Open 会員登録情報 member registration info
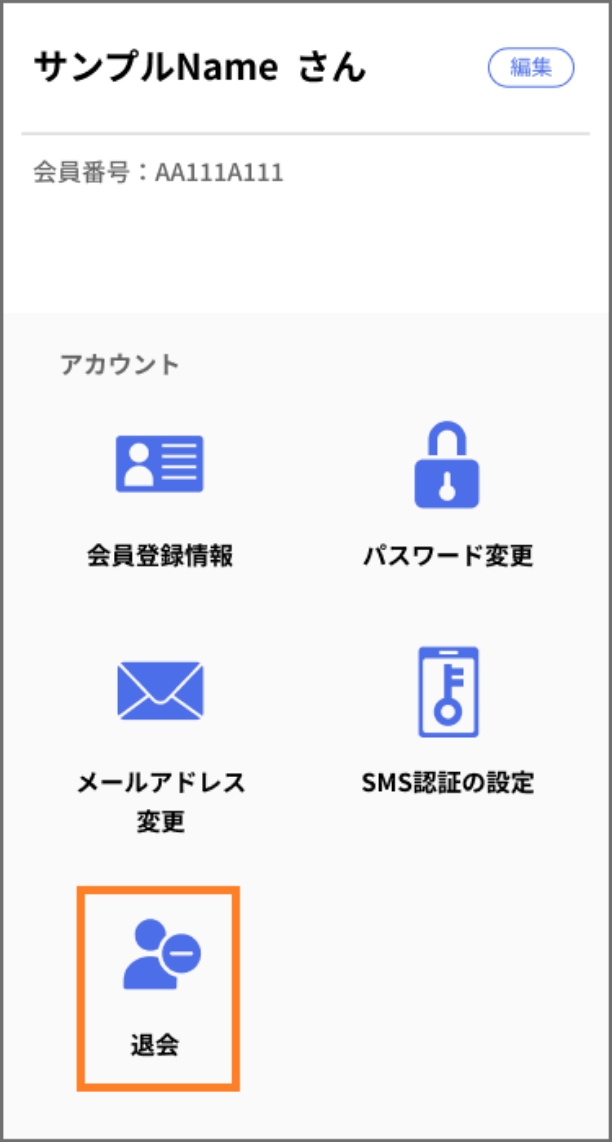612x1142 pixels. [160, 495]
